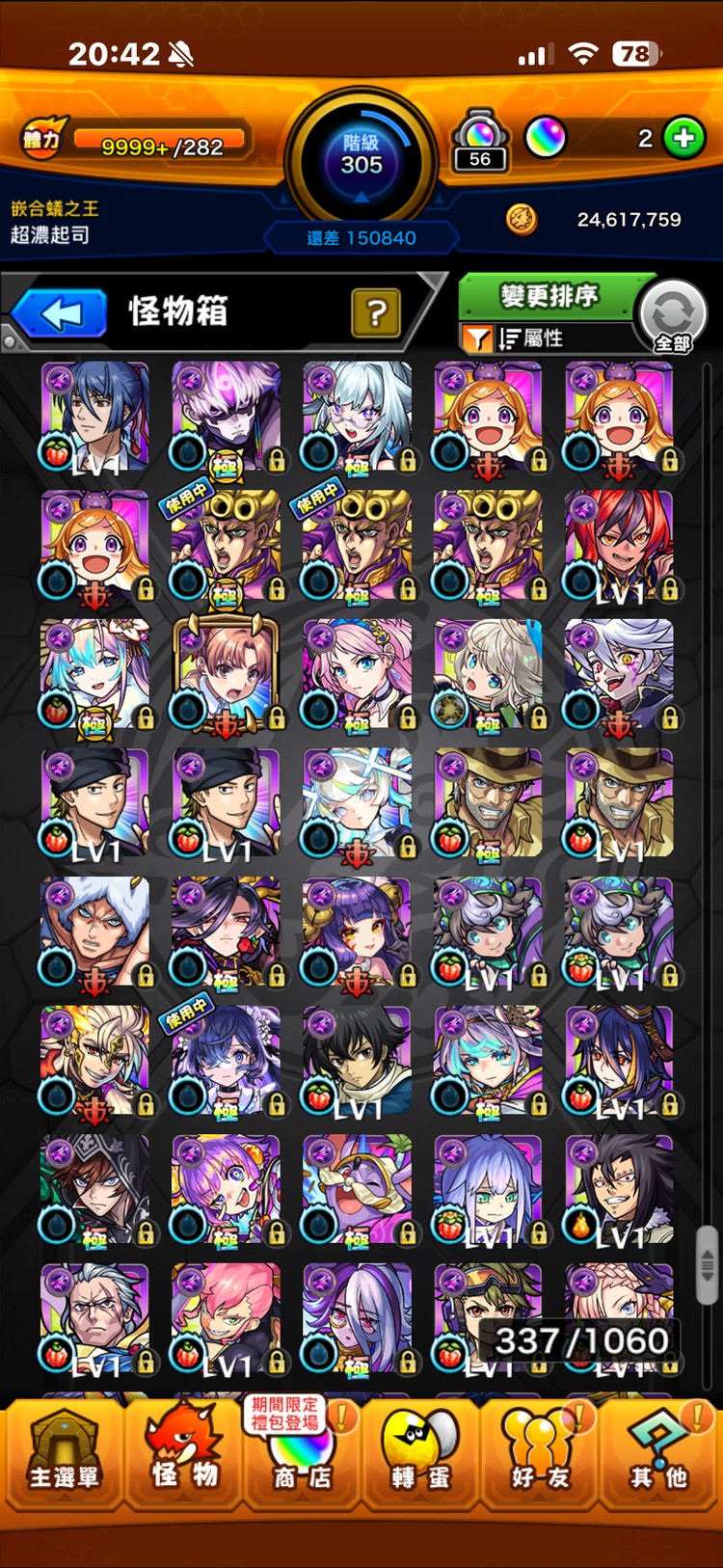Go back with the blue arrow button
The image size is (723, 1568).
pyautogui.click(x=61, y=313)
